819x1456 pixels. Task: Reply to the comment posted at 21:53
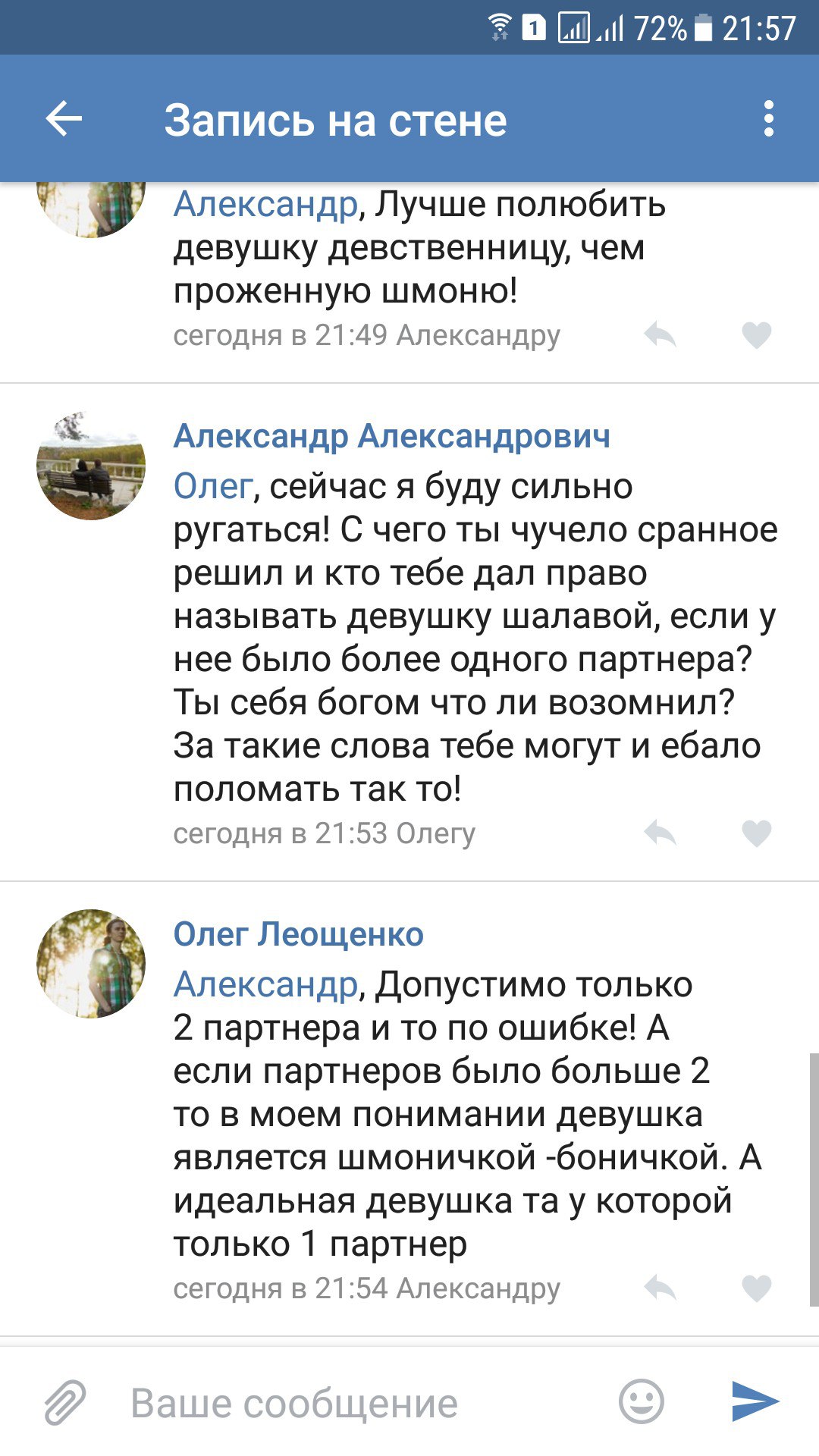tap(660, 833)
